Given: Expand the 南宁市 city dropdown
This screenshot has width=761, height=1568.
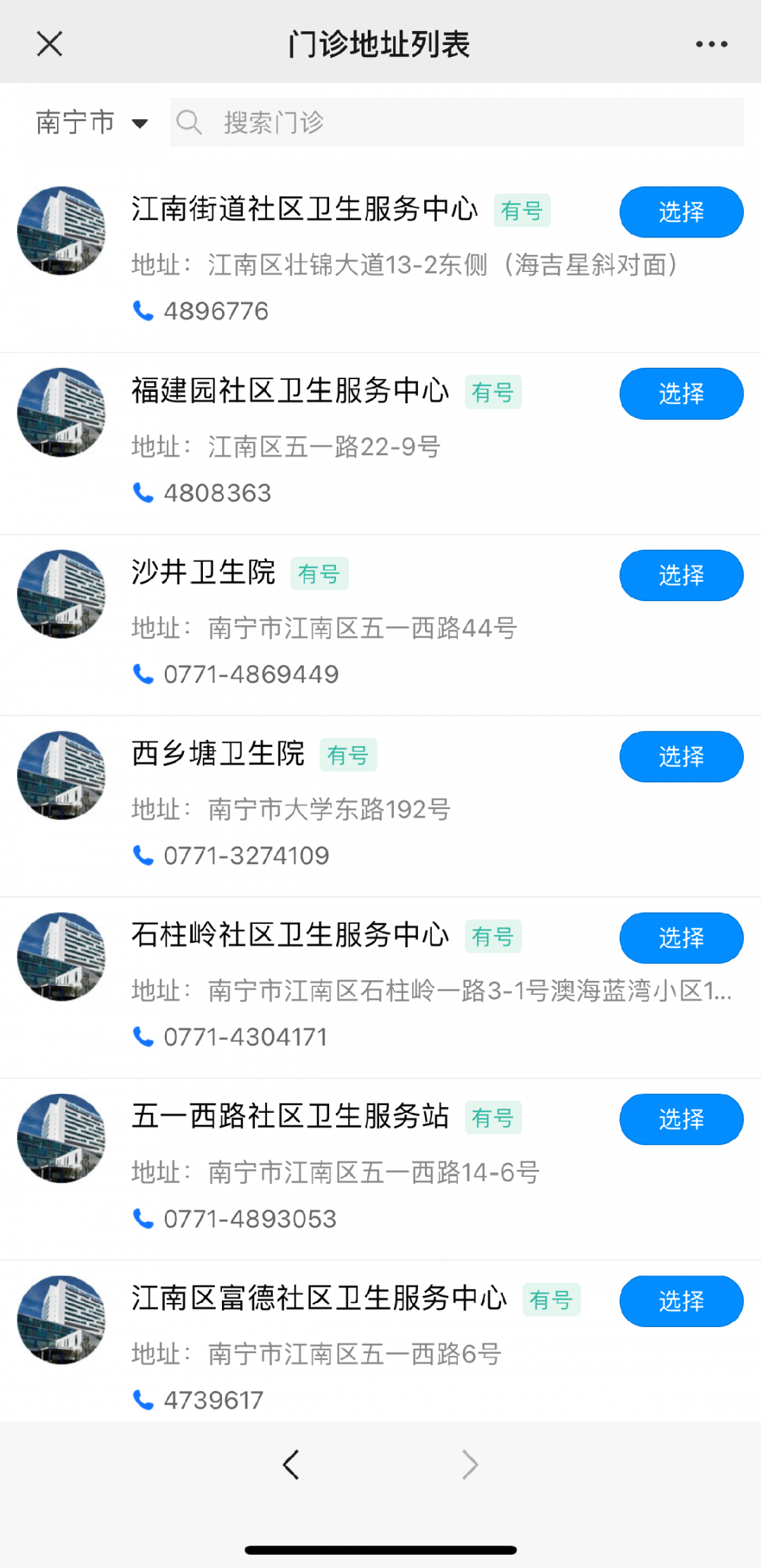Looking at the screenshot, I should [92, 123].
